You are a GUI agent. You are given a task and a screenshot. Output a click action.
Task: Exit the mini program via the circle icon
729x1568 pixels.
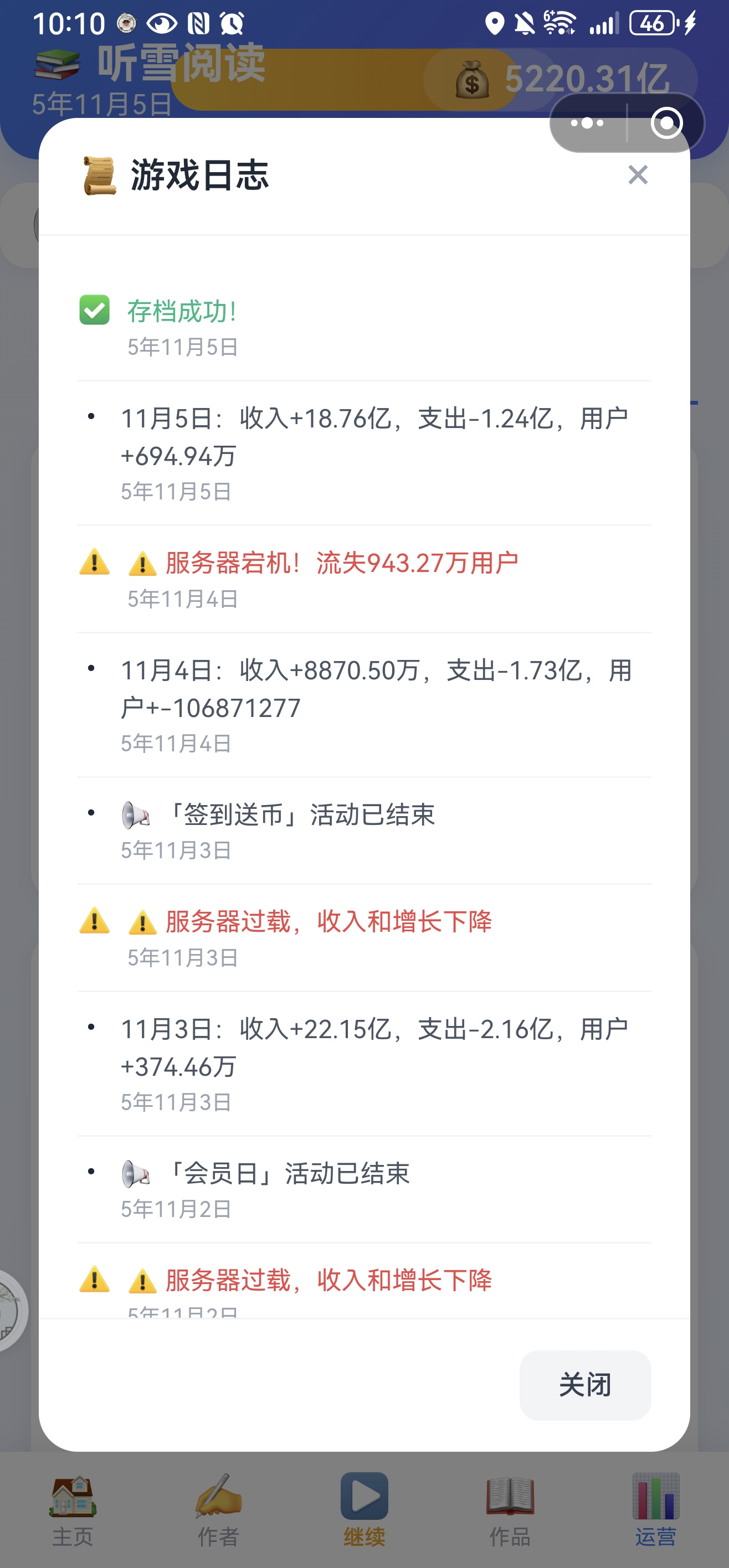666,123
